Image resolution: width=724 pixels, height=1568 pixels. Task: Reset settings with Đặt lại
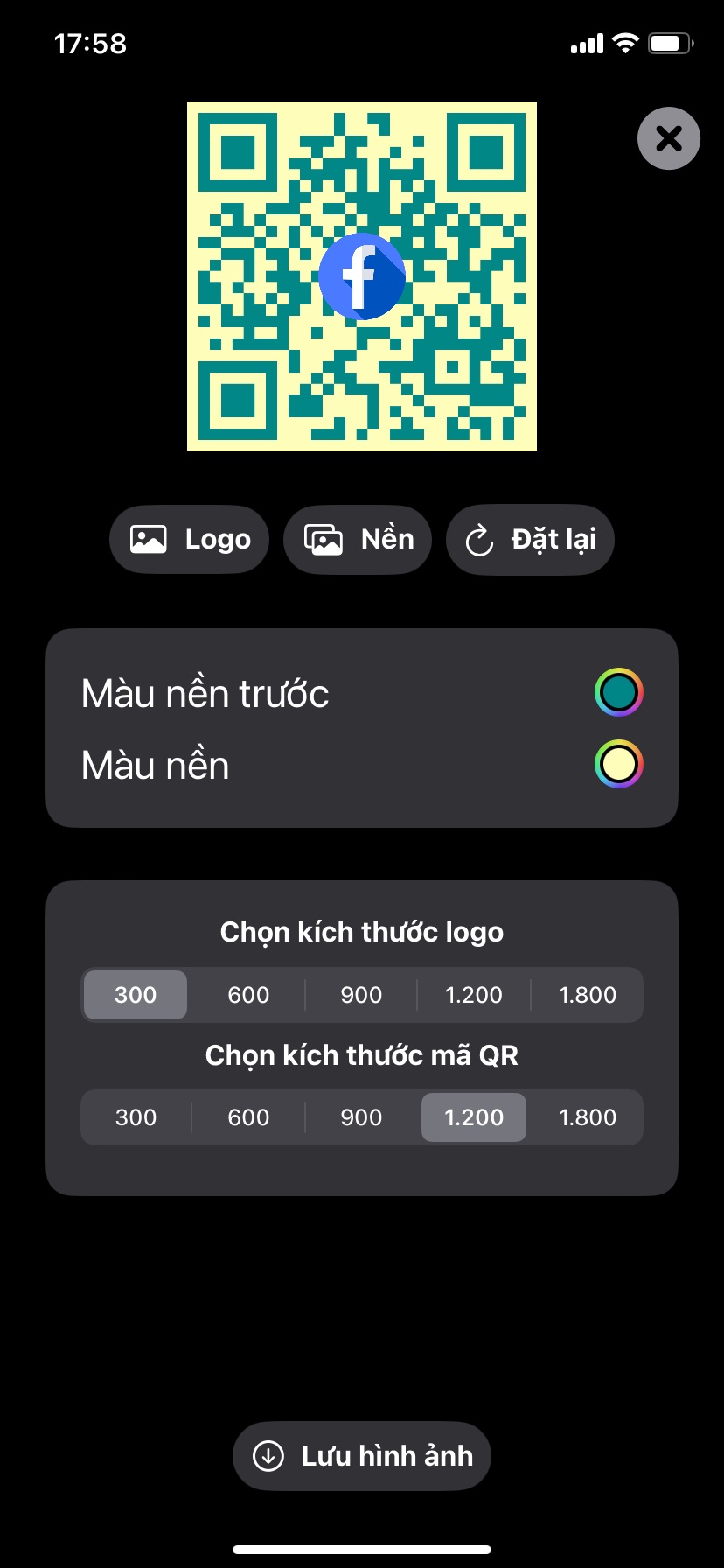[530, 539]
